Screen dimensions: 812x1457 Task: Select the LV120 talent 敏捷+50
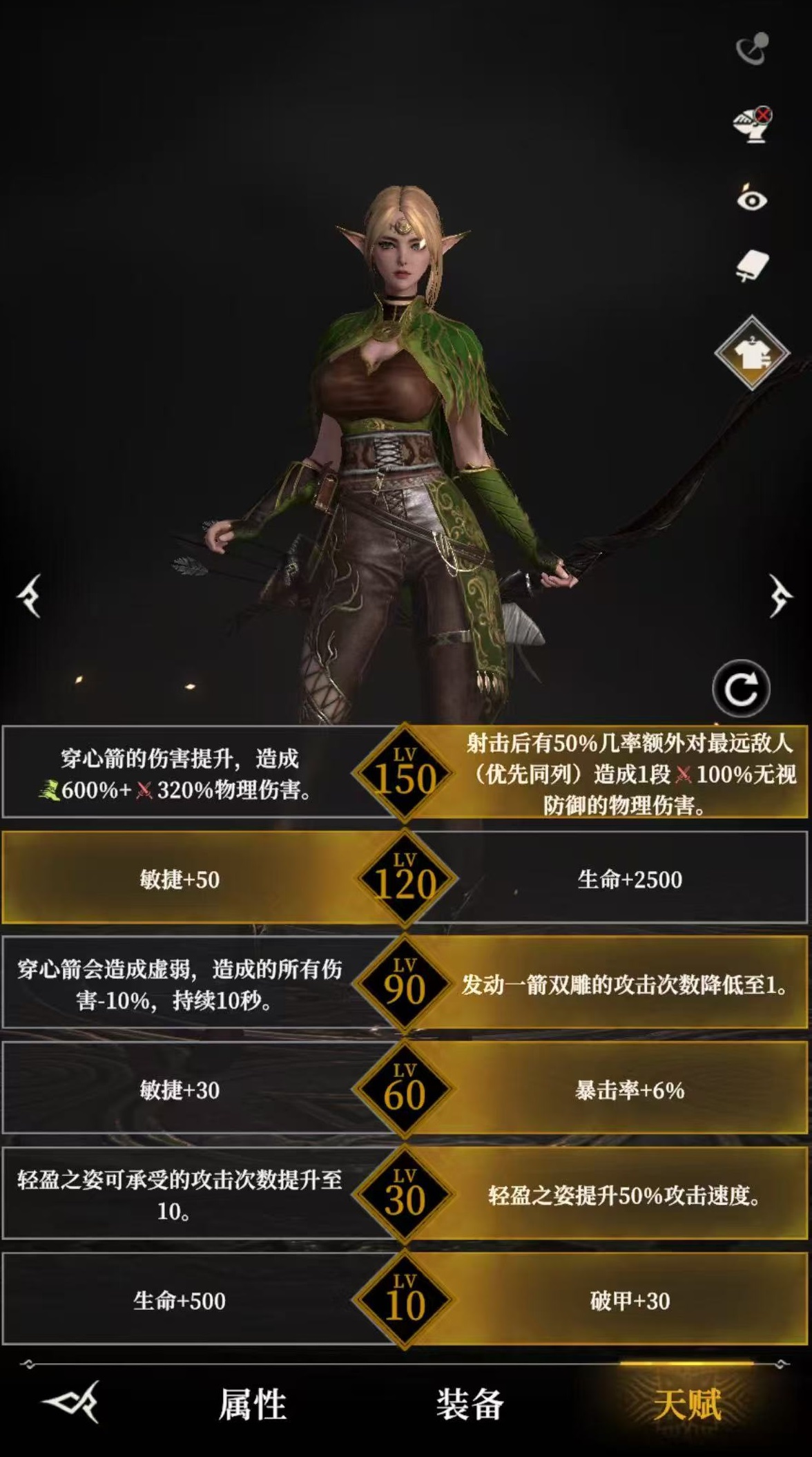tap(180, 879)
